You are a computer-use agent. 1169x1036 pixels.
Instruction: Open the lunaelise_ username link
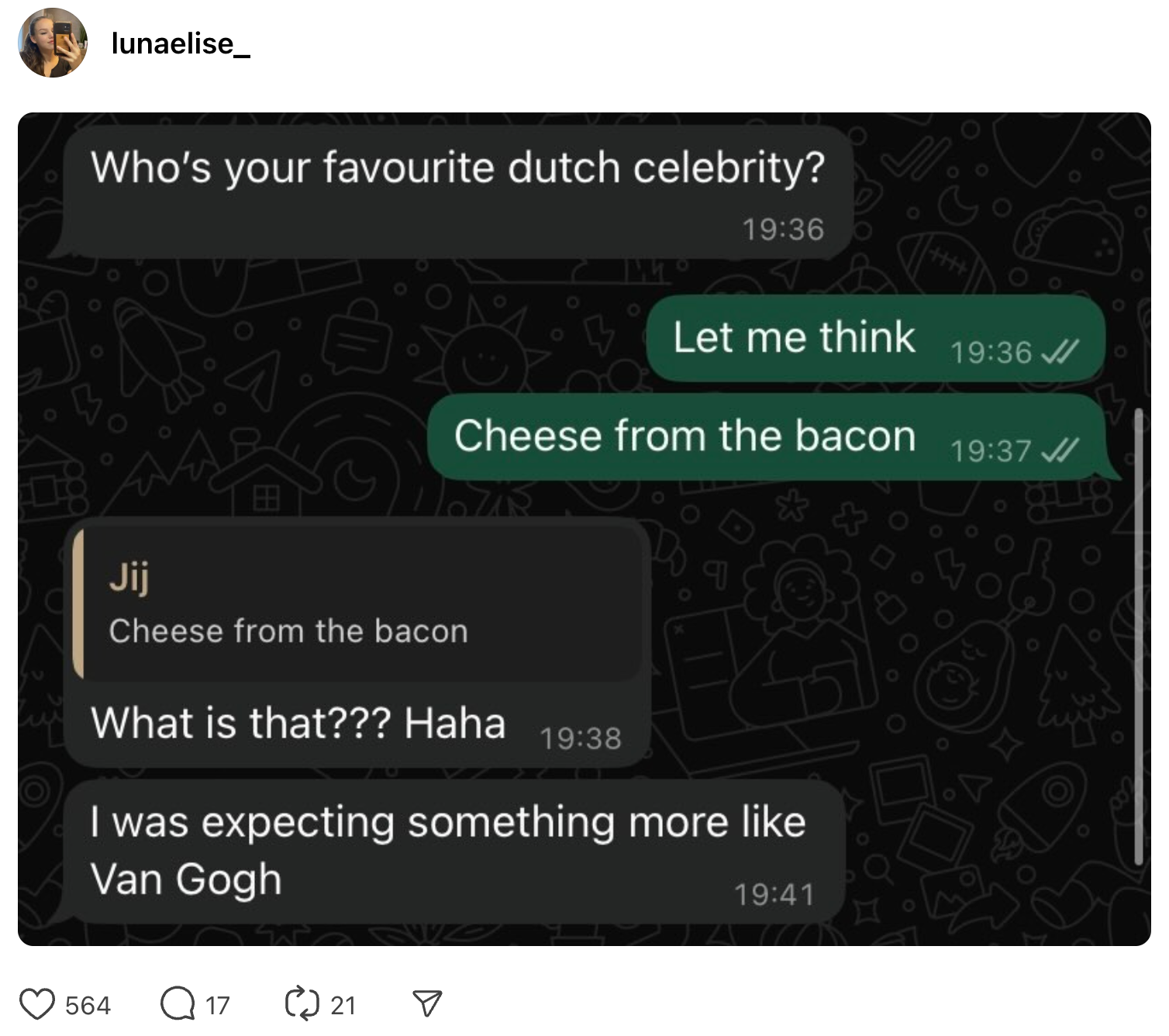click(180, 44)
